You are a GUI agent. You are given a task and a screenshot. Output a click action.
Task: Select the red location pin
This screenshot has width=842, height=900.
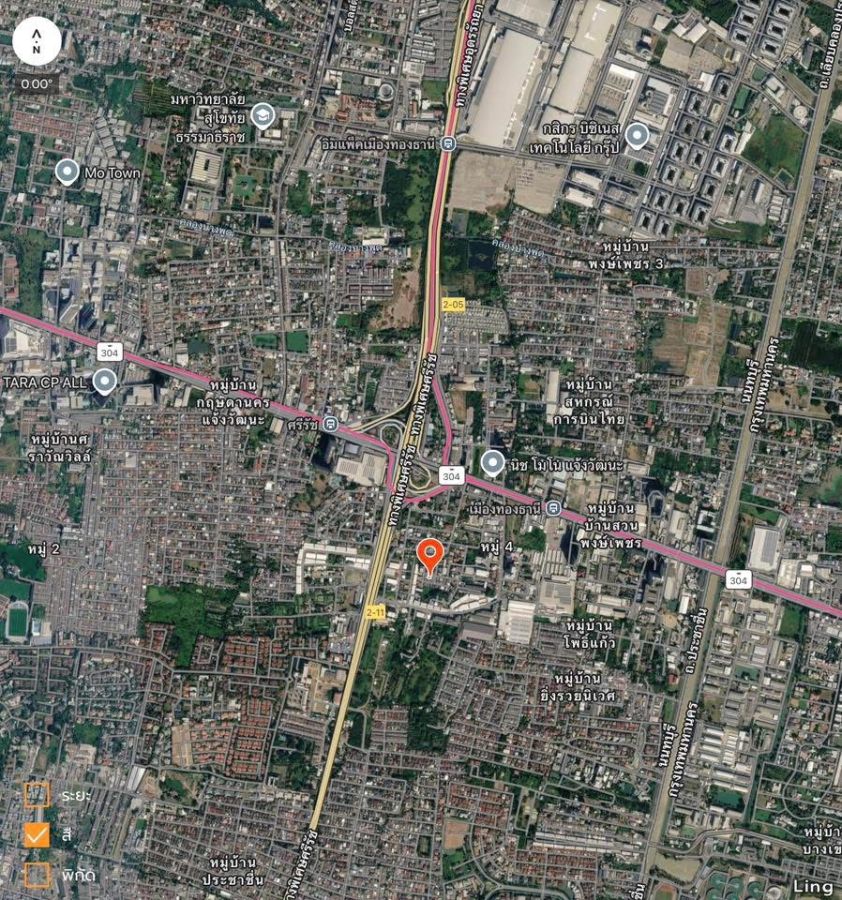click(x=430, y=555)
